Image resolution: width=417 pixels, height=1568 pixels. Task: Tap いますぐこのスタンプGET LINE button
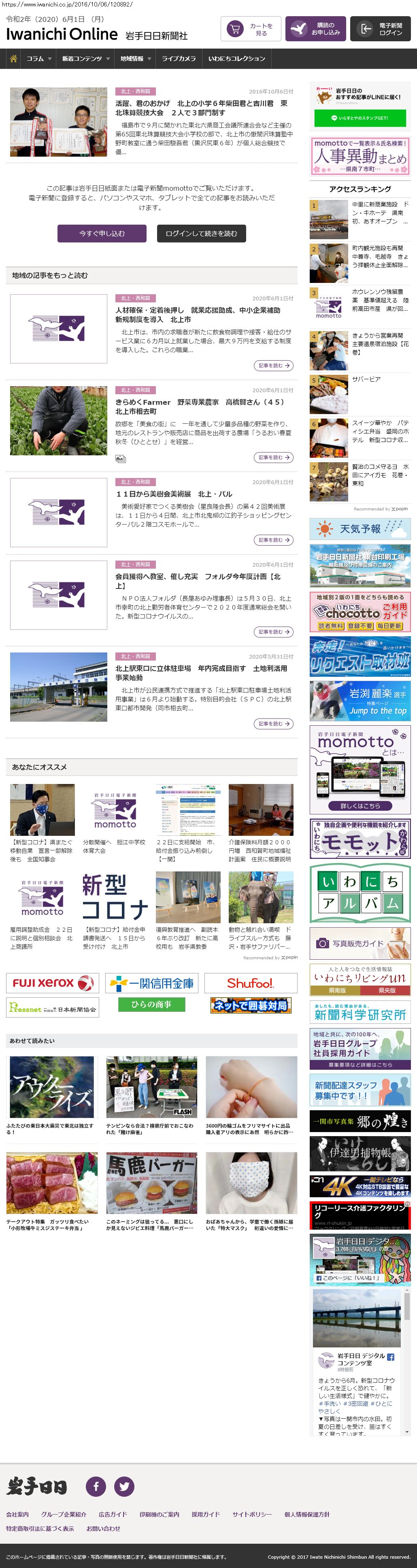point(359,118)
